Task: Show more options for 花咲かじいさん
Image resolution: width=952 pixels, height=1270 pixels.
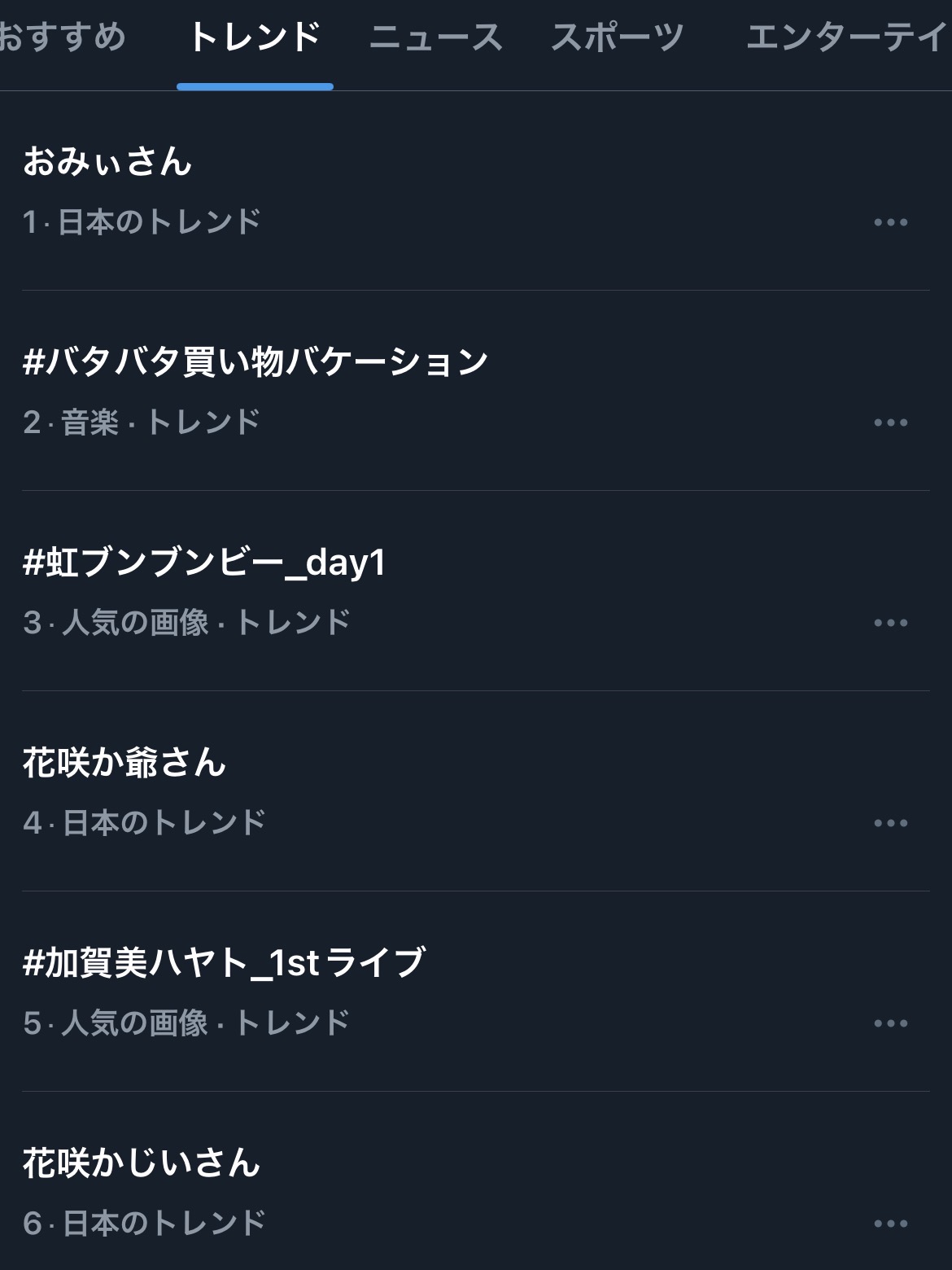Action: pos(890,1224)
